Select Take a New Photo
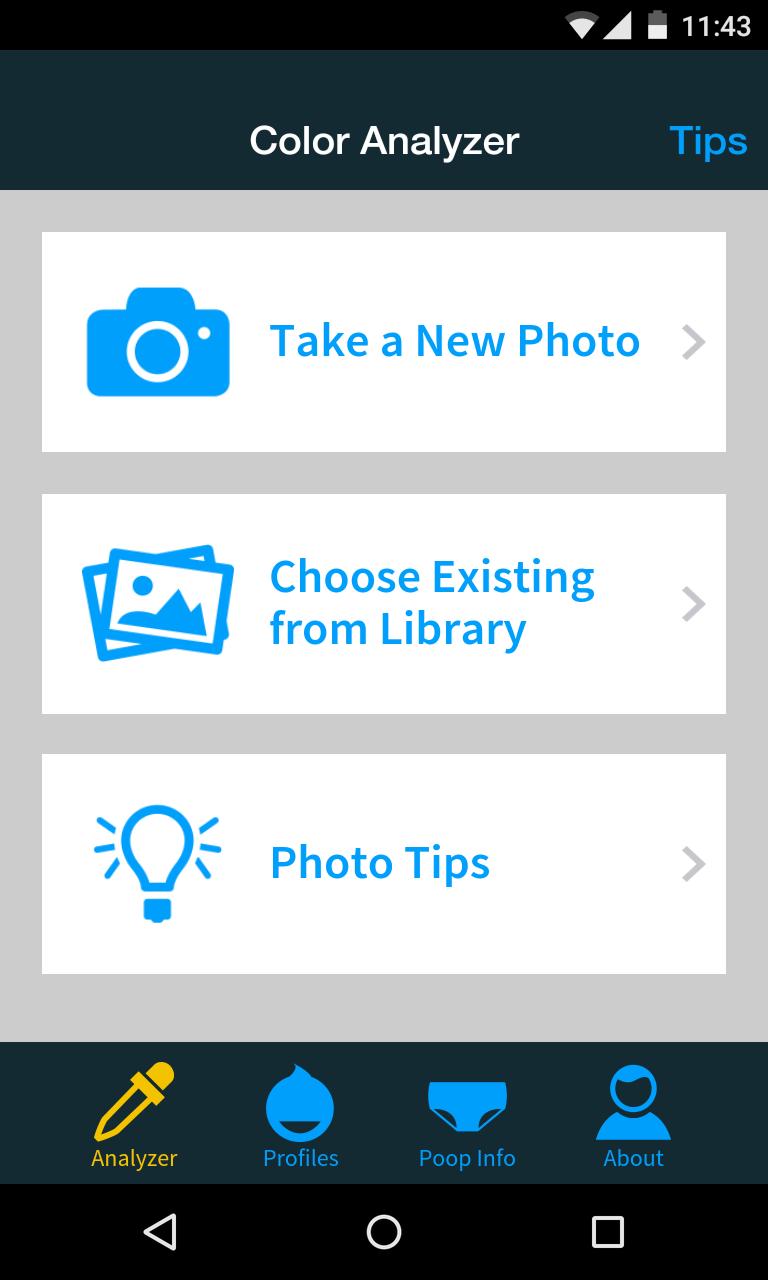 (x=384, y=342)
